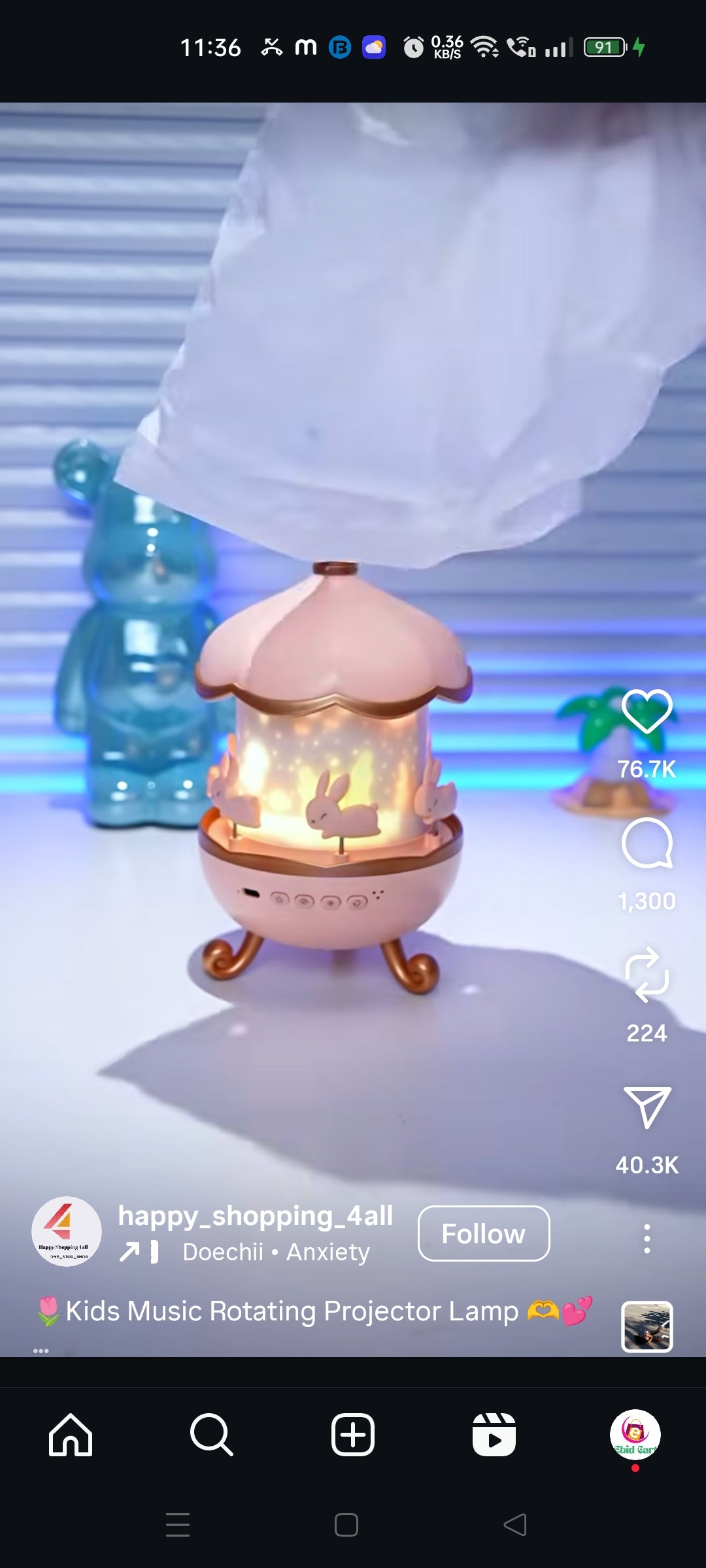The height and width of the screenshot is (1568, 706).
Task: Follow happy_shopping_4all
Action: tap(484, 1233)
